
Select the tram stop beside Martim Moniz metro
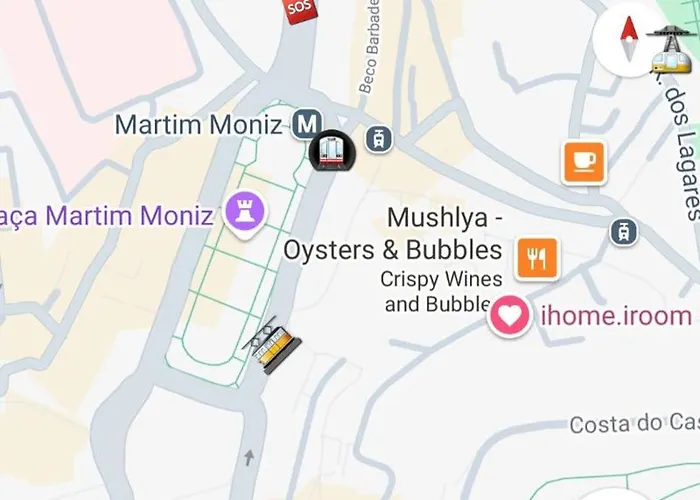click(379, 139)
